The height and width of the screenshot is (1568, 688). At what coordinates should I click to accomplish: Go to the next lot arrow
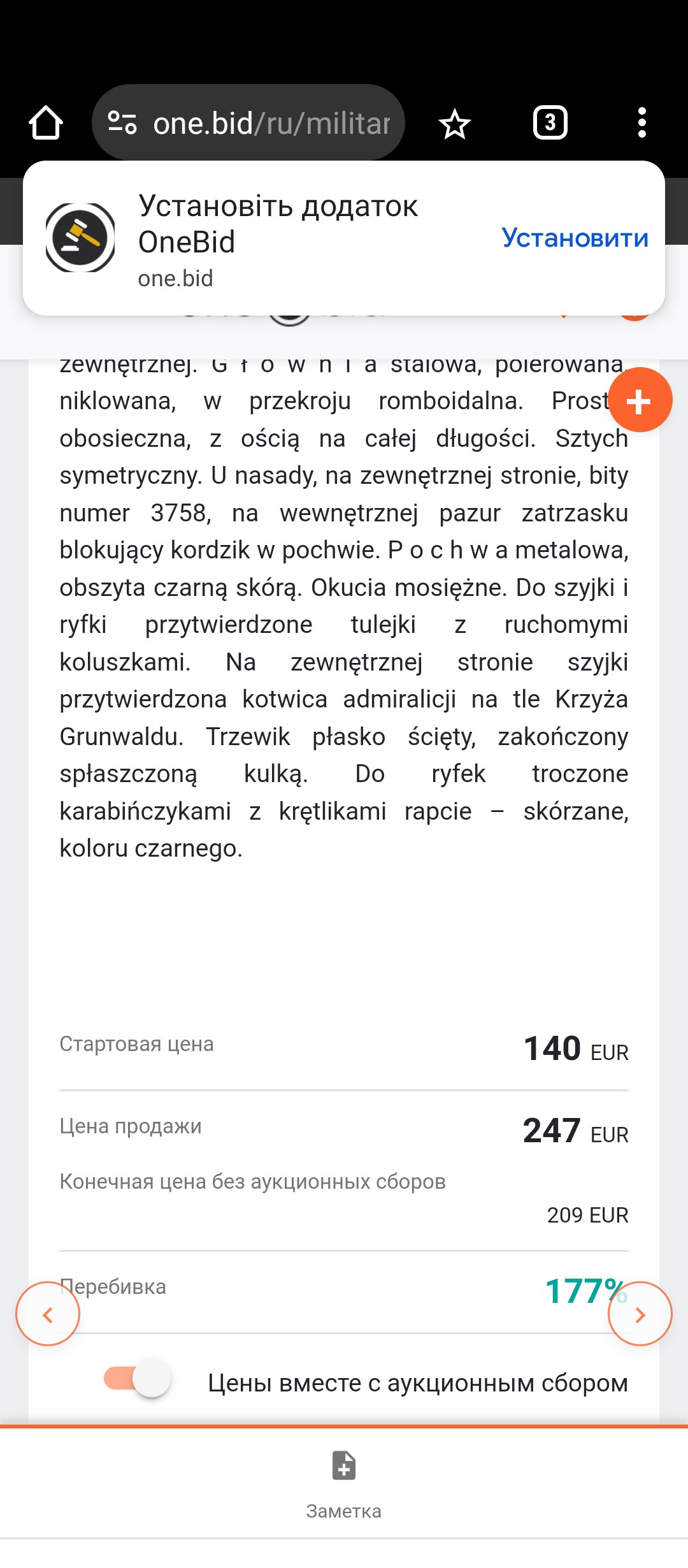(x=640, y=1314)
